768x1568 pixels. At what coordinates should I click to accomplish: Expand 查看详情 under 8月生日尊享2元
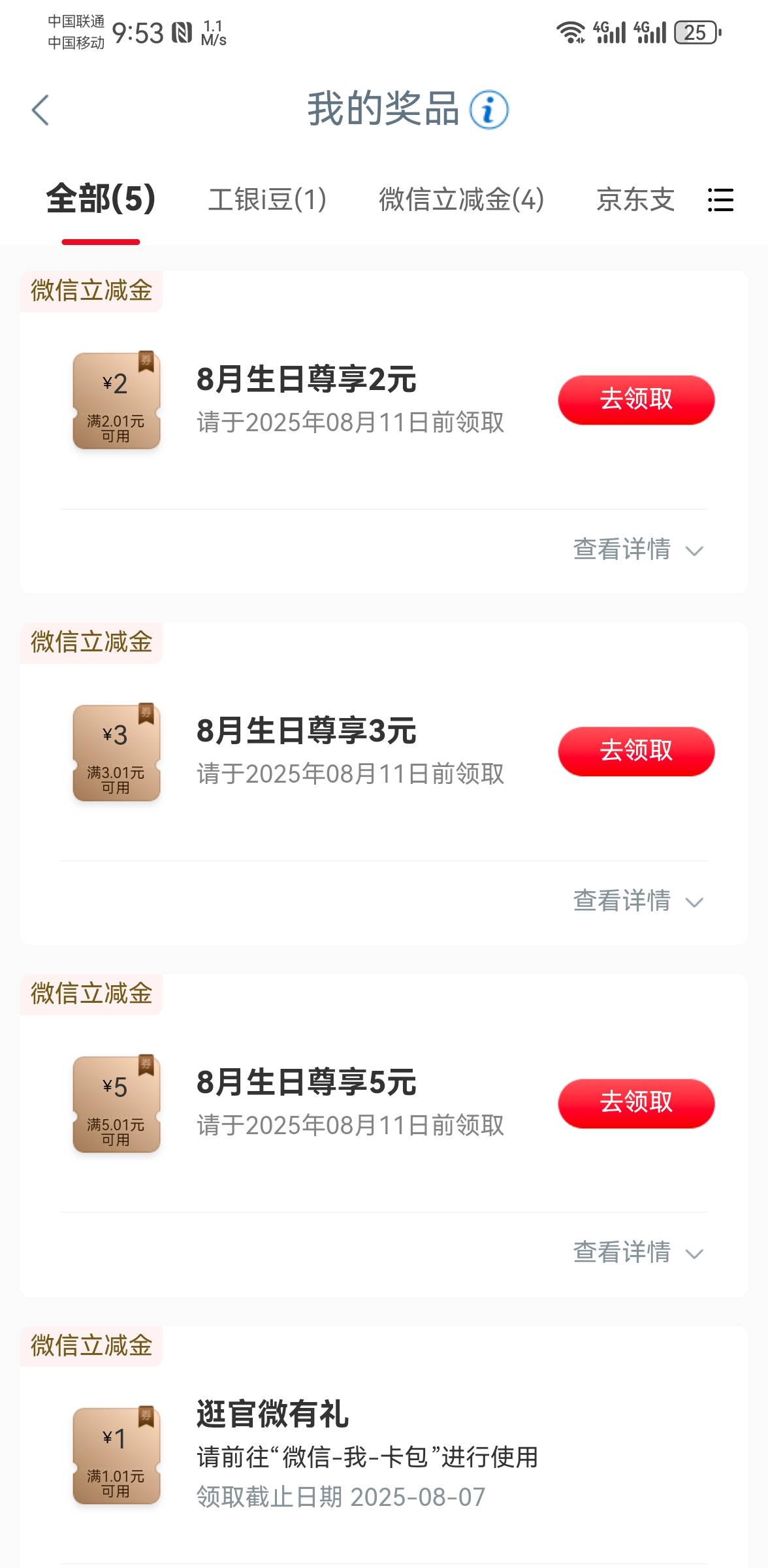[638, 549]
